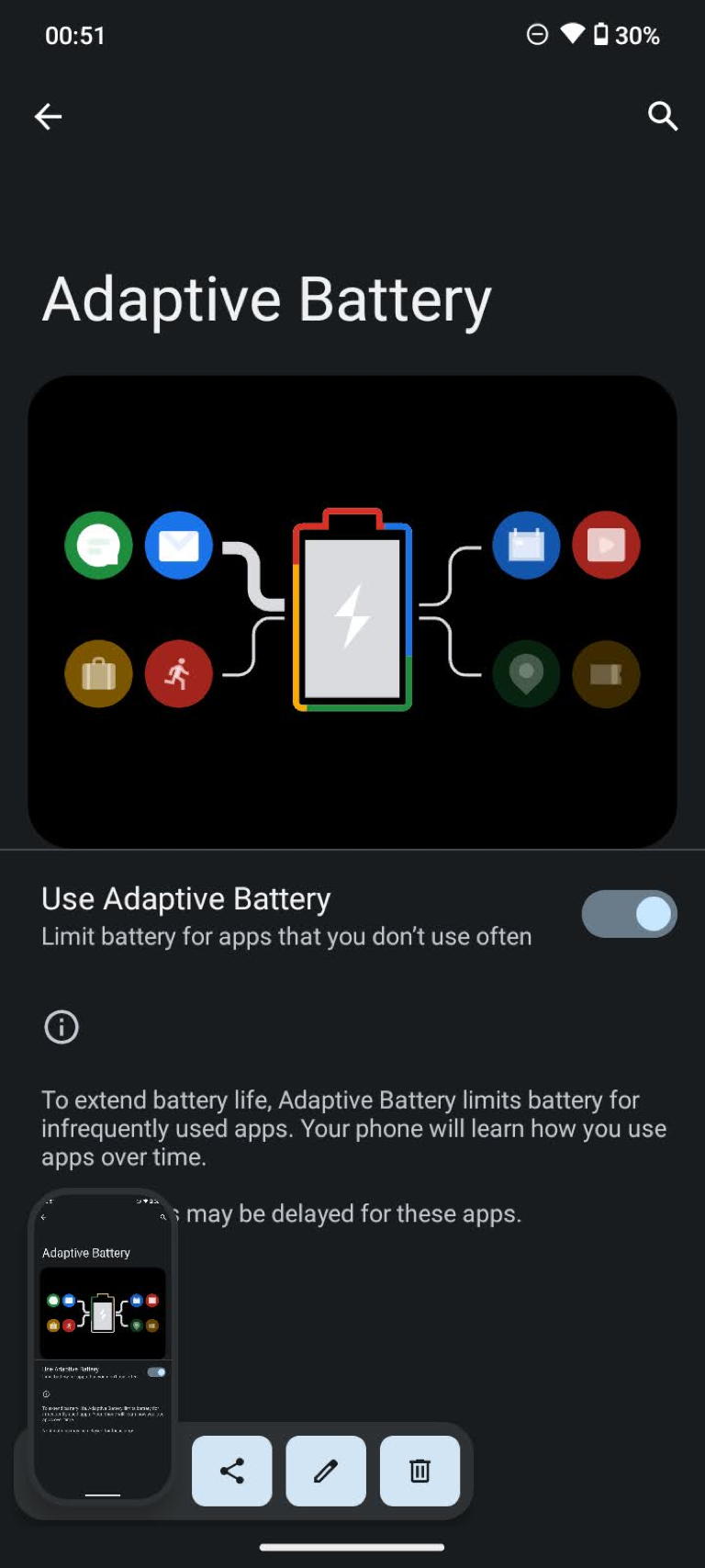The width and height of the screenshot is (705, 1568).
Task: Edit the screenshot with the pencil button
Action: 326,1471
